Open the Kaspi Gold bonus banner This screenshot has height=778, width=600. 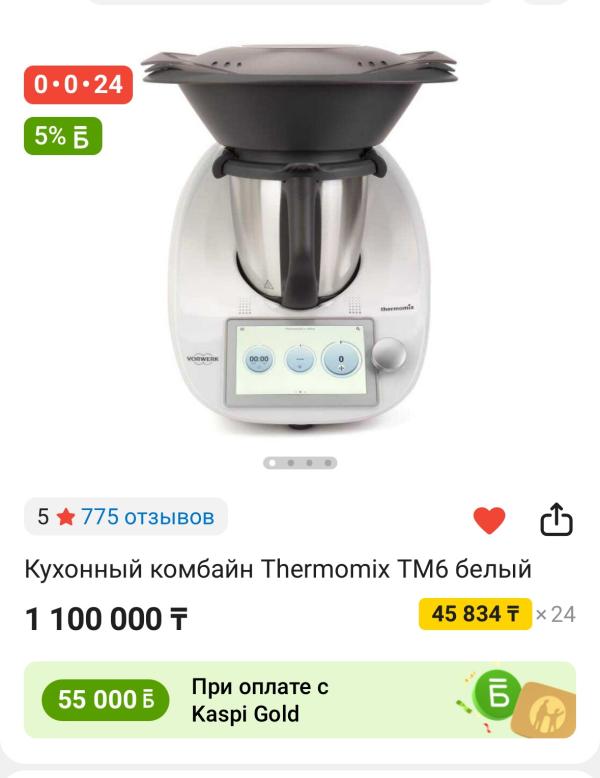tap(300, 700)
